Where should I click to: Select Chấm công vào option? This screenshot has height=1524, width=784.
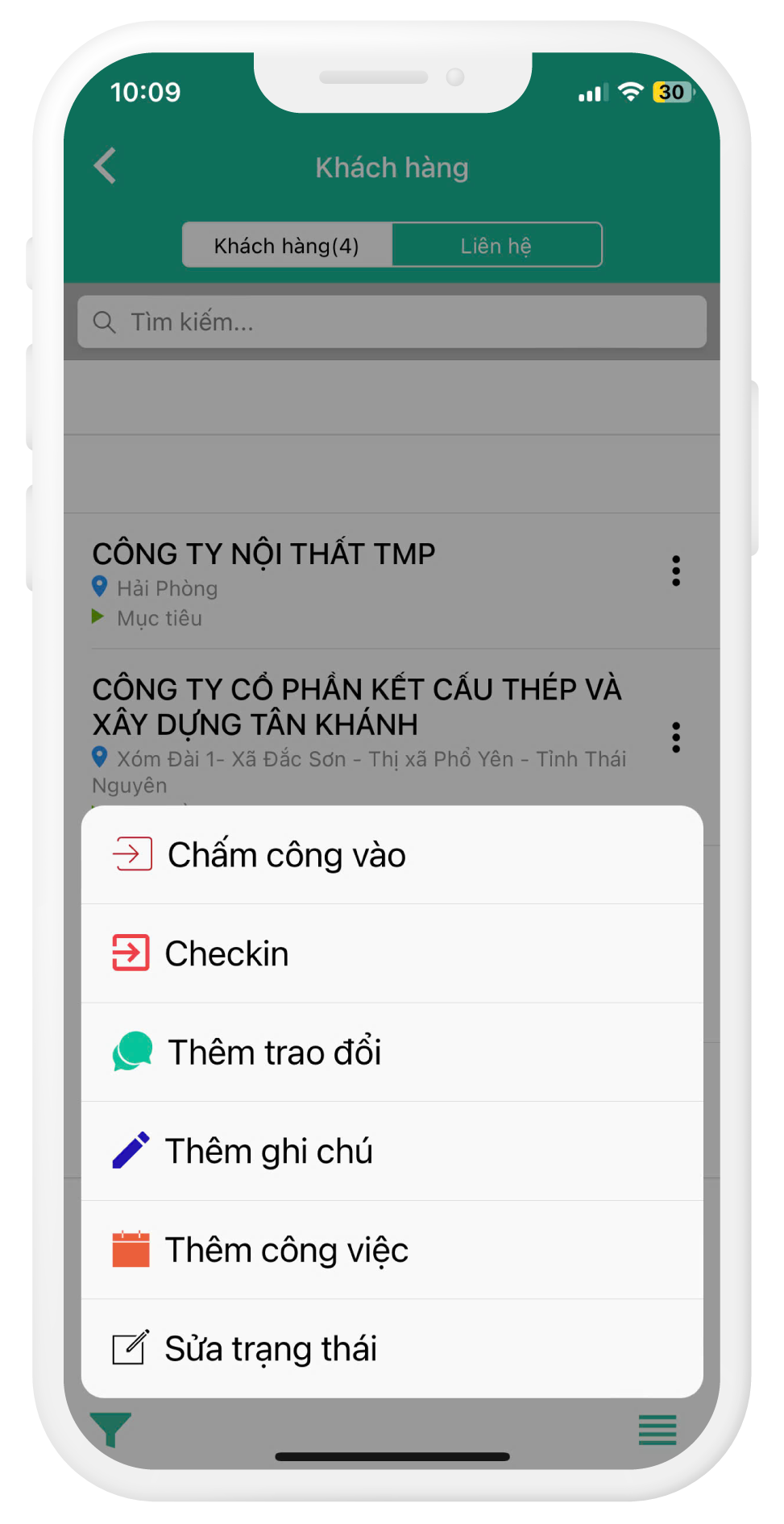coord(392,855)
